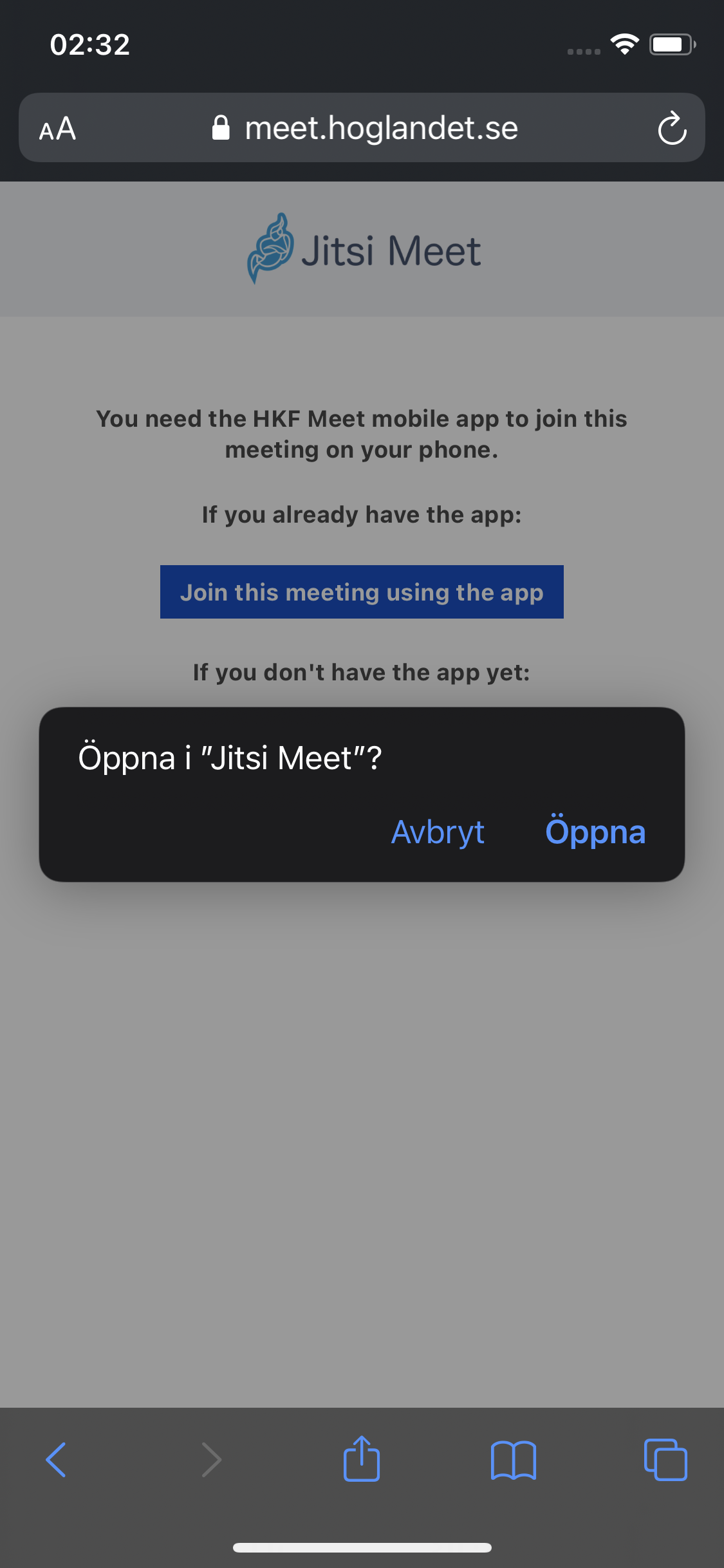This screenshot has height=1568, width=724.
Task: Open the Safari share sheet
Action: [x=362, y=1459]
